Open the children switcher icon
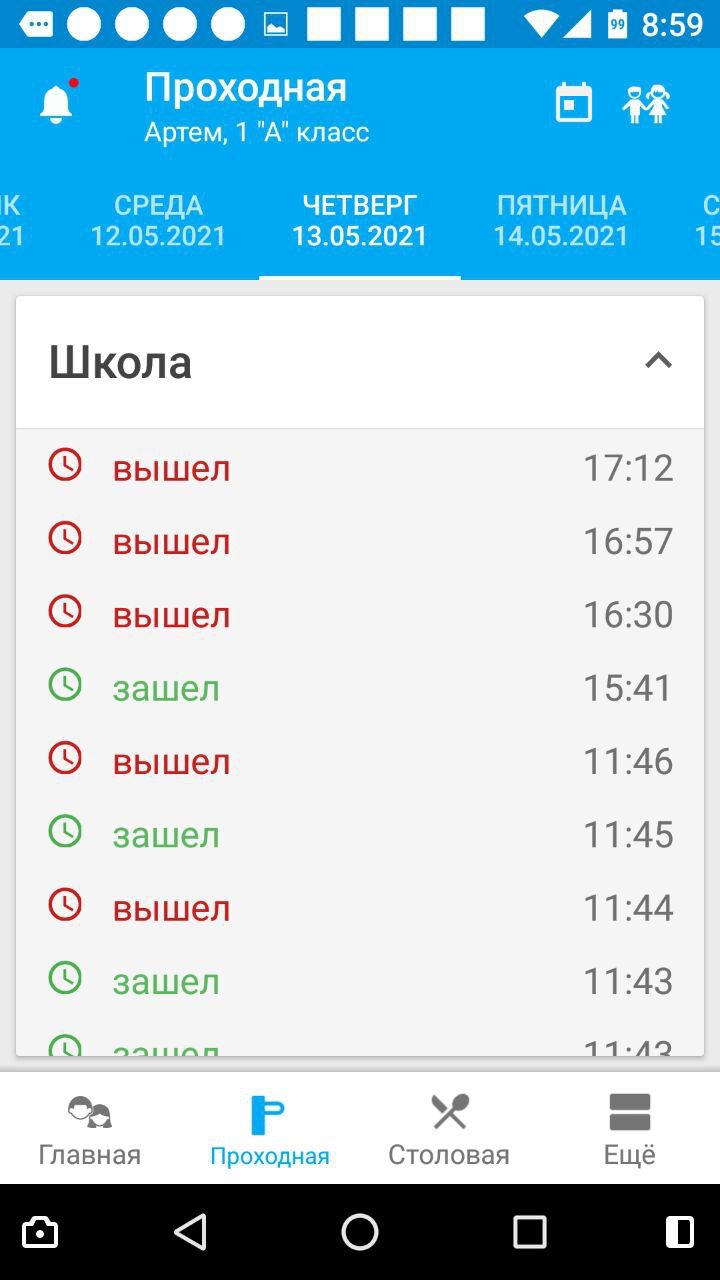The height and width of the screenshot is (1280, 720). [646, 103]
